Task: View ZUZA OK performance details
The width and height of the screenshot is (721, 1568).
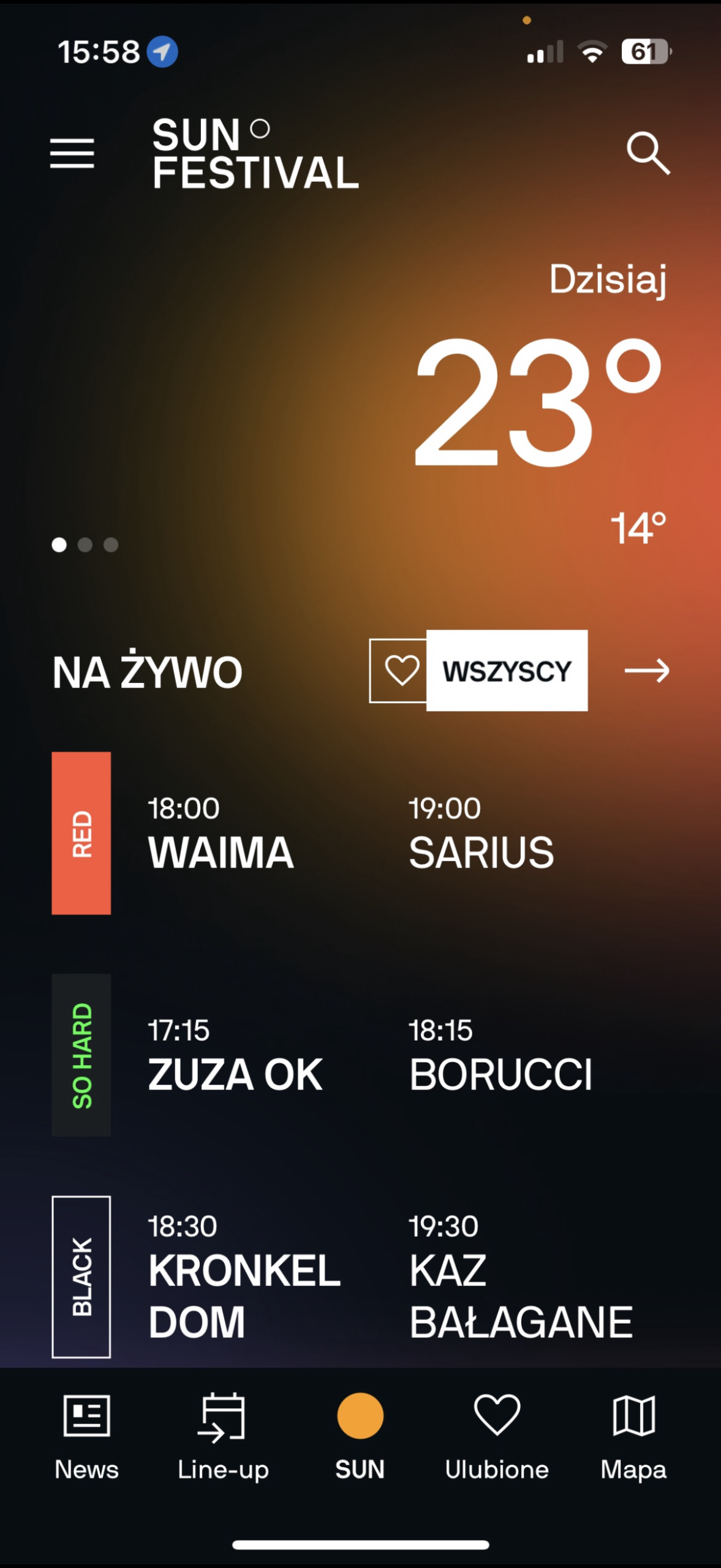Action: pyautogui.click(x=235, y=1056)
